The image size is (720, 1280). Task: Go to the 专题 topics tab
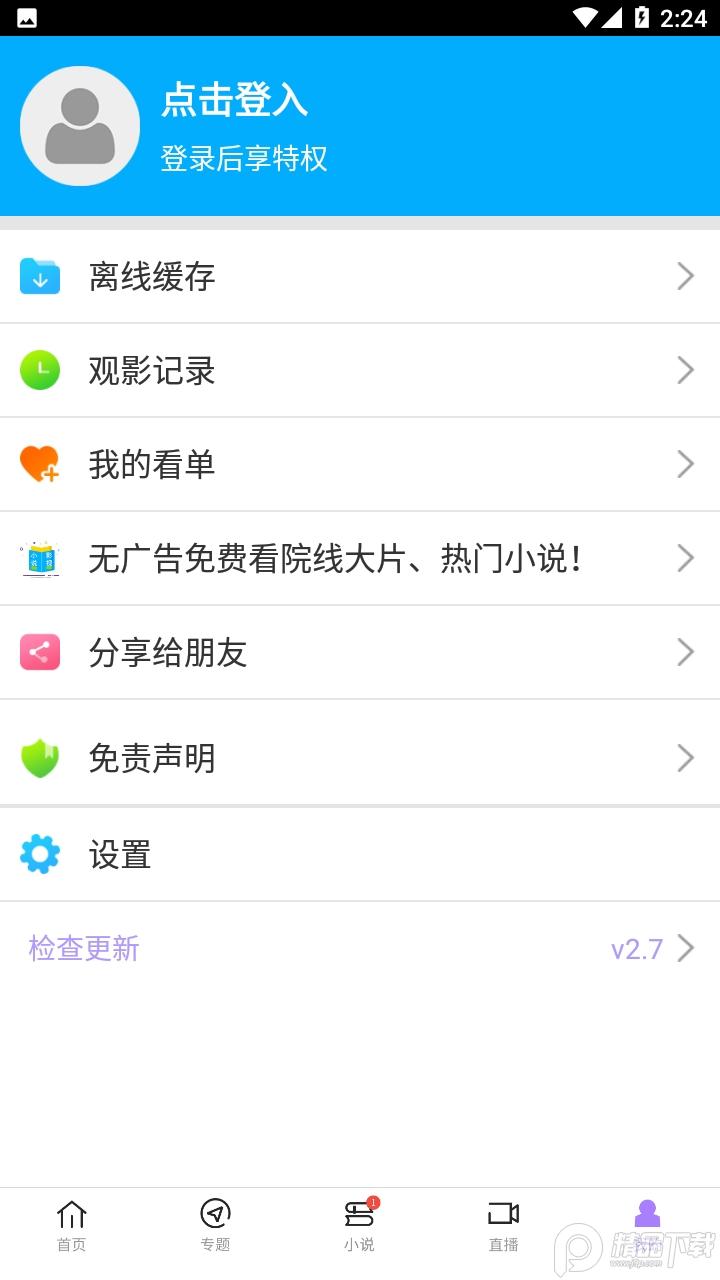coord(215,1224)
